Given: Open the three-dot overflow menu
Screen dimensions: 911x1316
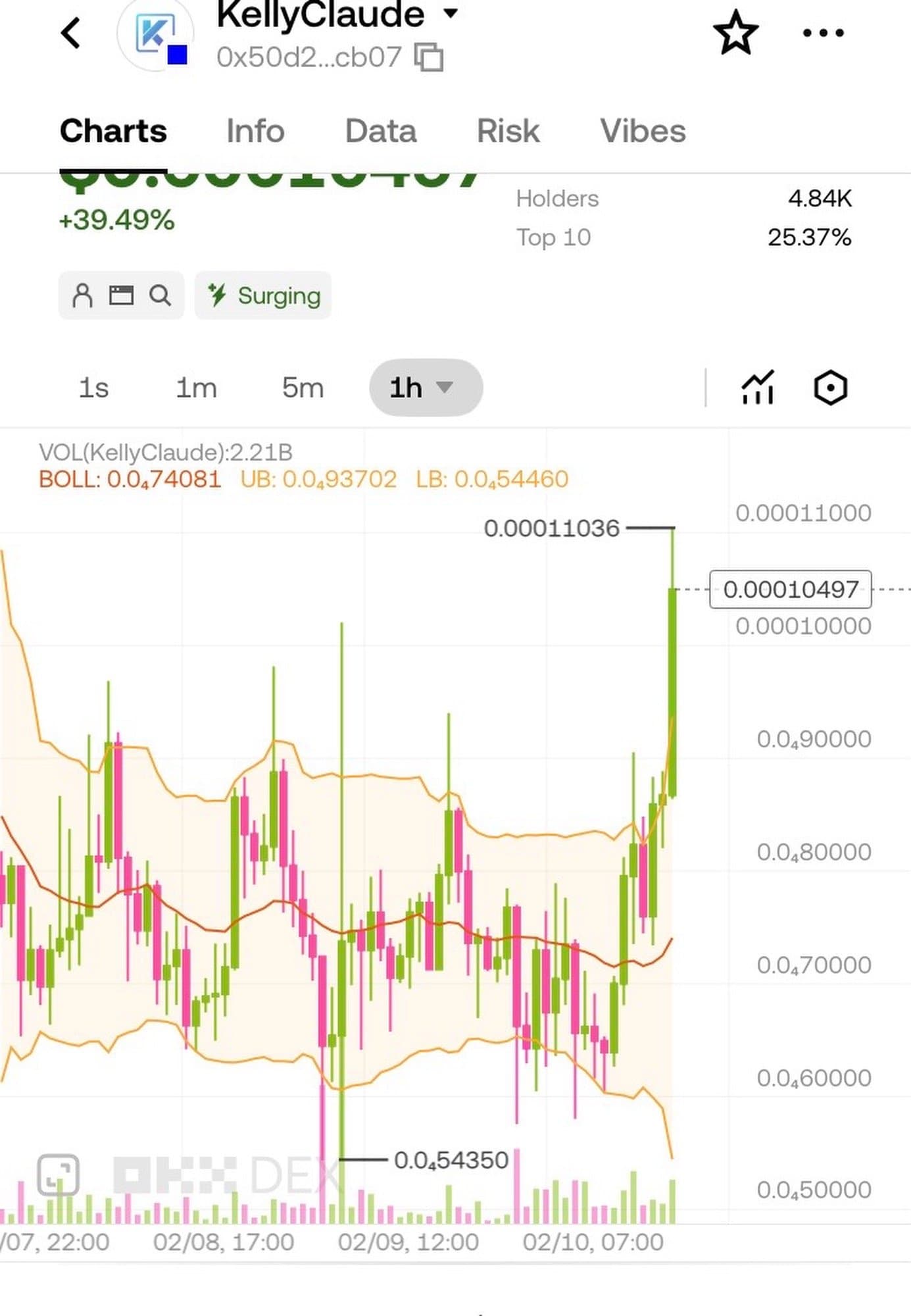Looking at the screenshot, I should click(823, 33).
